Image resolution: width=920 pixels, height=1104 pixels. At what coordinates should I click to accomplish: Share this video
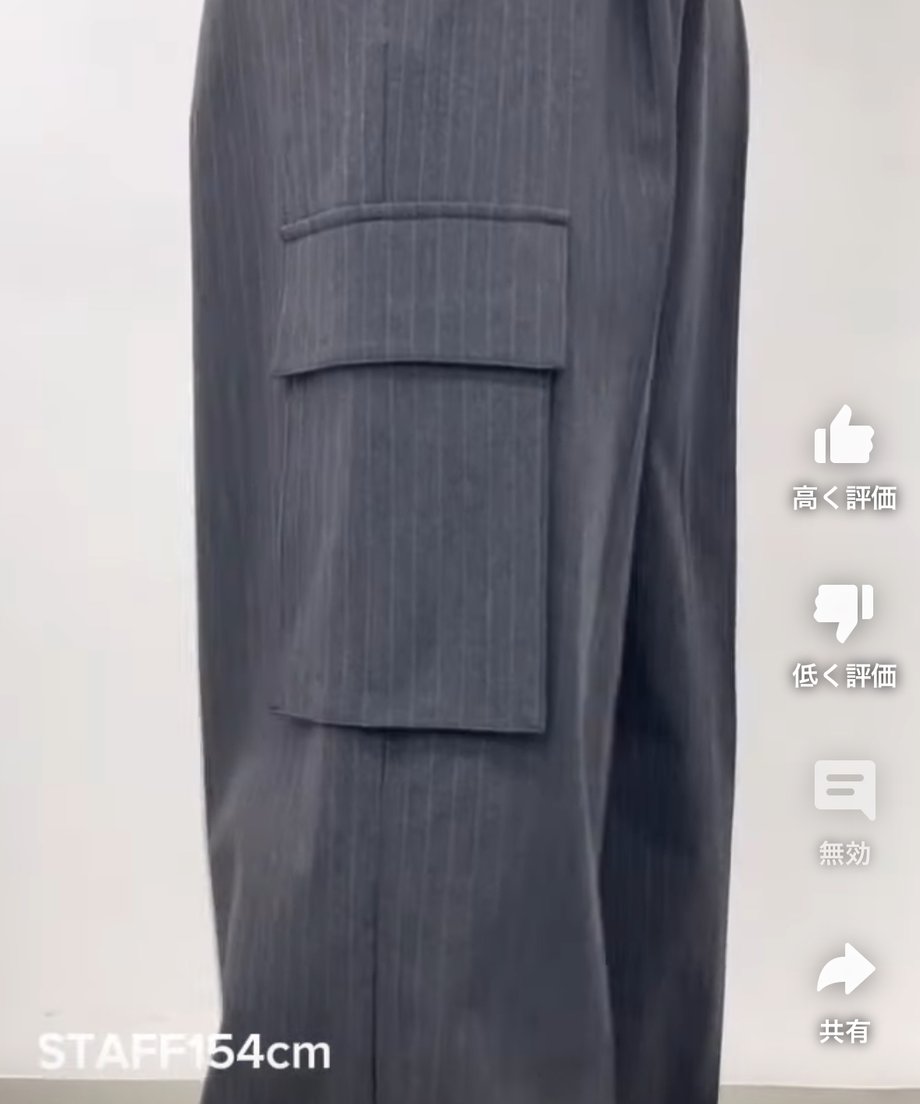click(x=844, y=969)
